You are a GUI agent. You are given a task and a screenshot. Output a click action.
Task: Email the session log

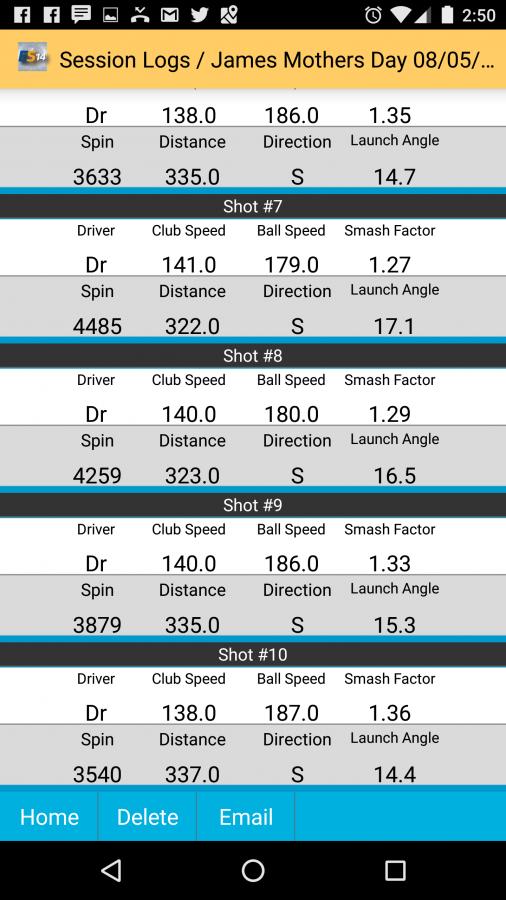pyautogui.click(x=246, y=816)
